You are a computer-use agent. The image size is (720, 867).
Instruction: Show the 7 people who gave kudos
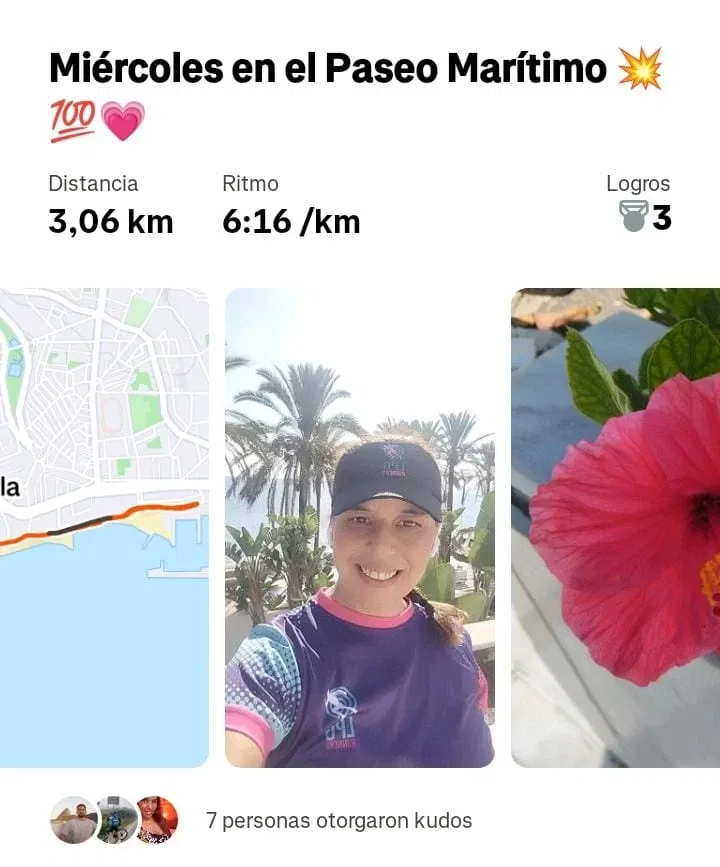(338, 821)
